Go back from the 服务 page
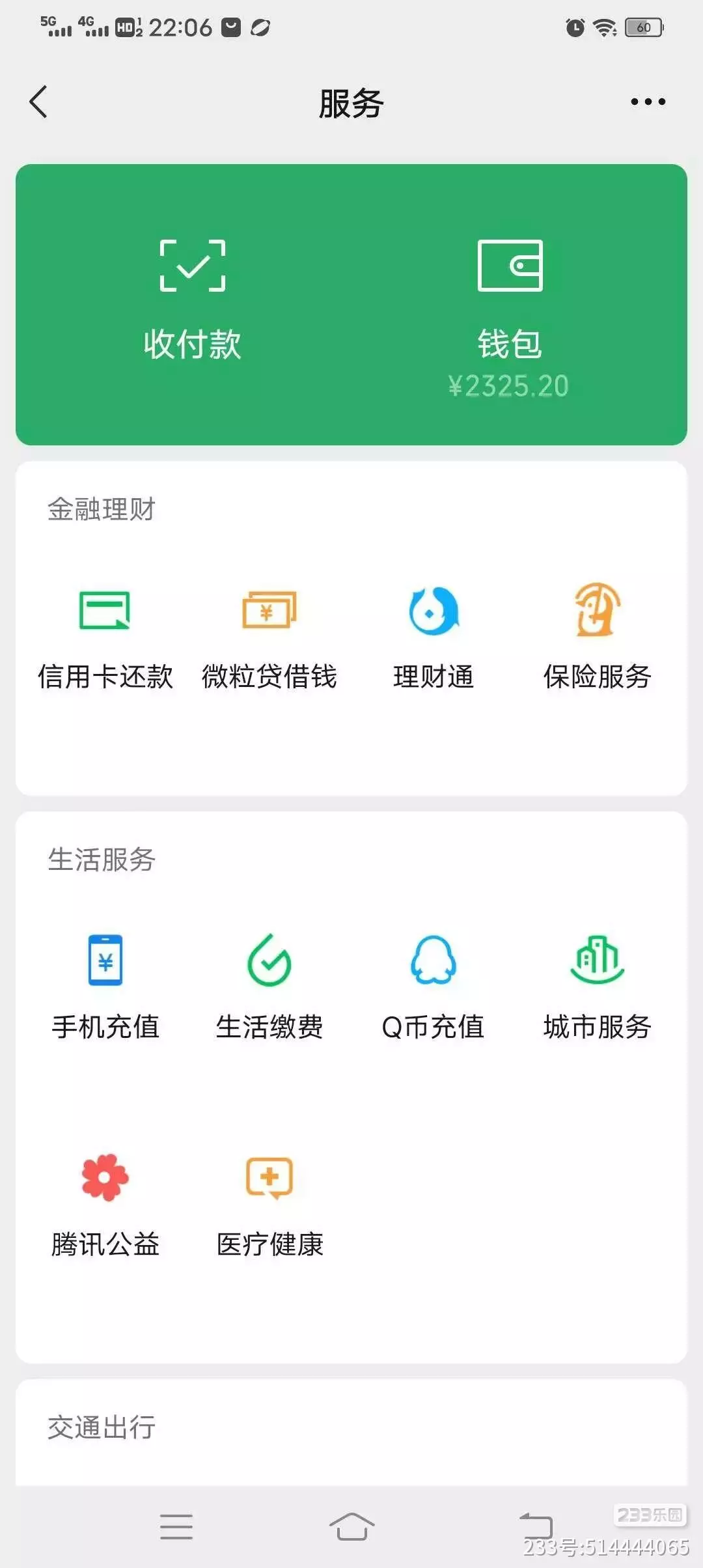Viewport: 703px width, 1568px height. [x=39, y=102]
